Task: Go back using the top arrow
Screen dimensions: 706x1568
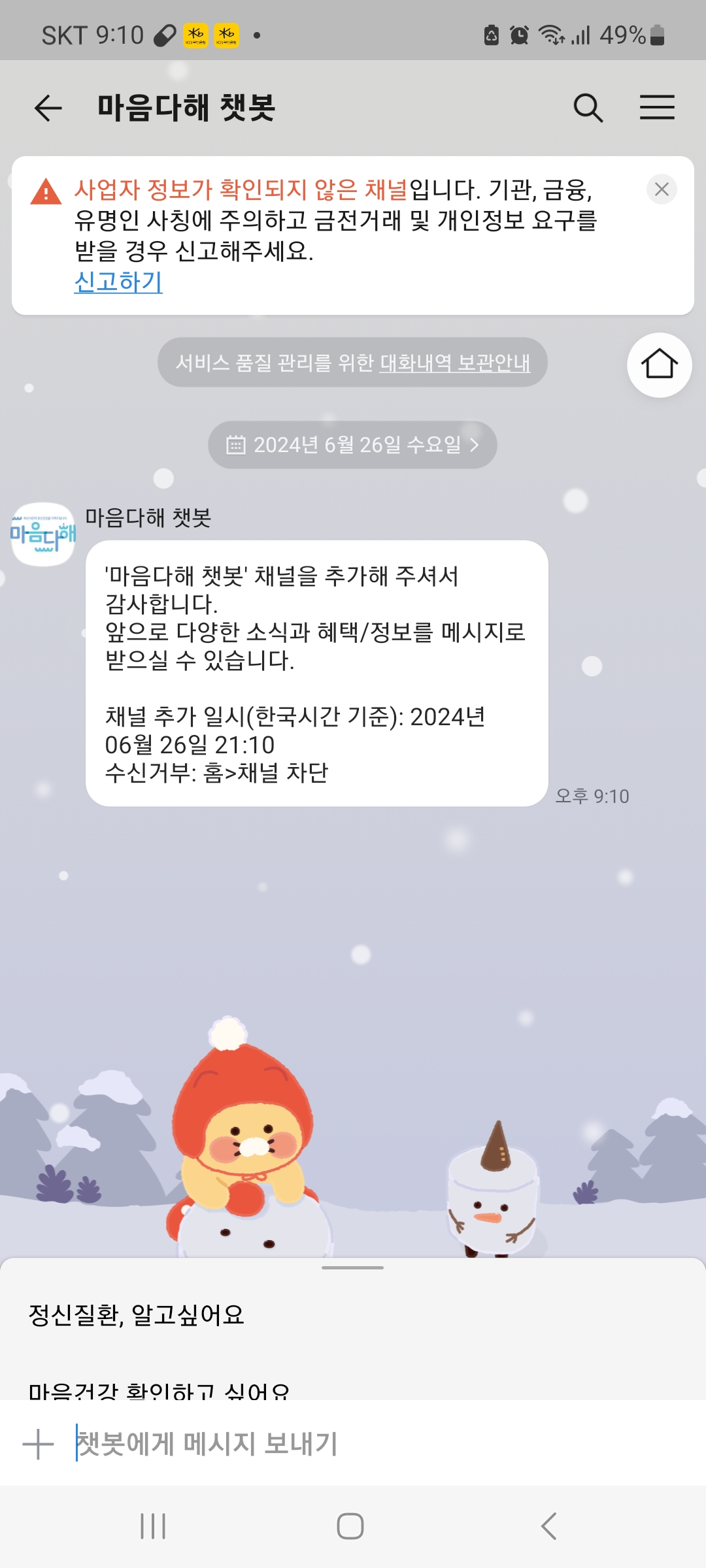Action: [48, 108]
